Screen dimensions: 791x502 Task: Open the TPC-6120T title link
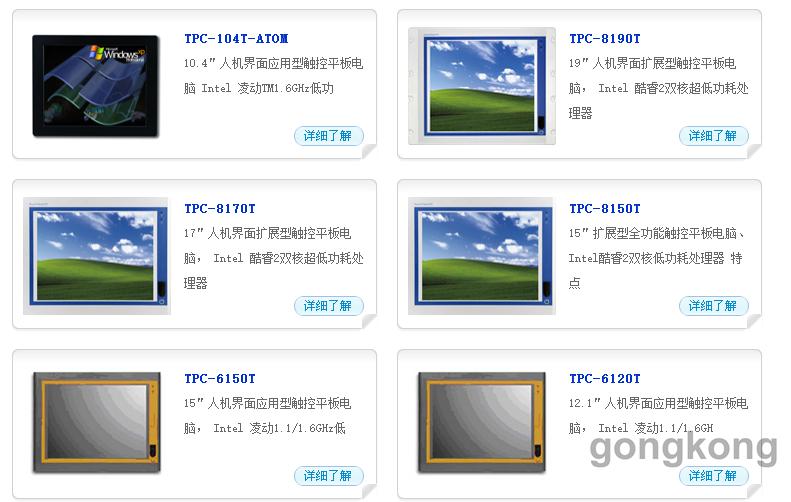[x=605, y=379]
